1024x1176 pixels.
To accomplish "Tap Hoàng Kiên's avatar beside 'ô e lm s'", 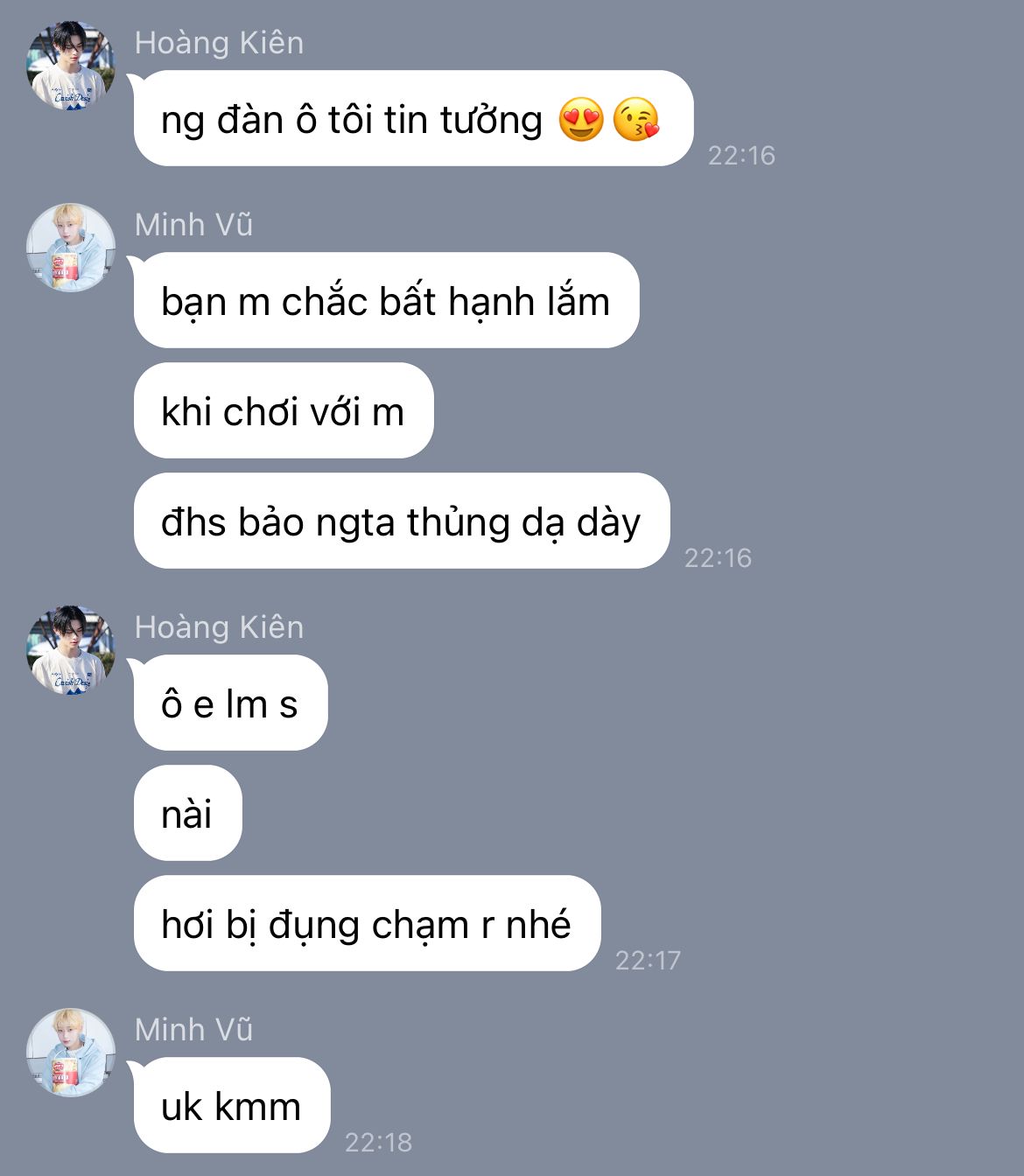I will [71, 650].
